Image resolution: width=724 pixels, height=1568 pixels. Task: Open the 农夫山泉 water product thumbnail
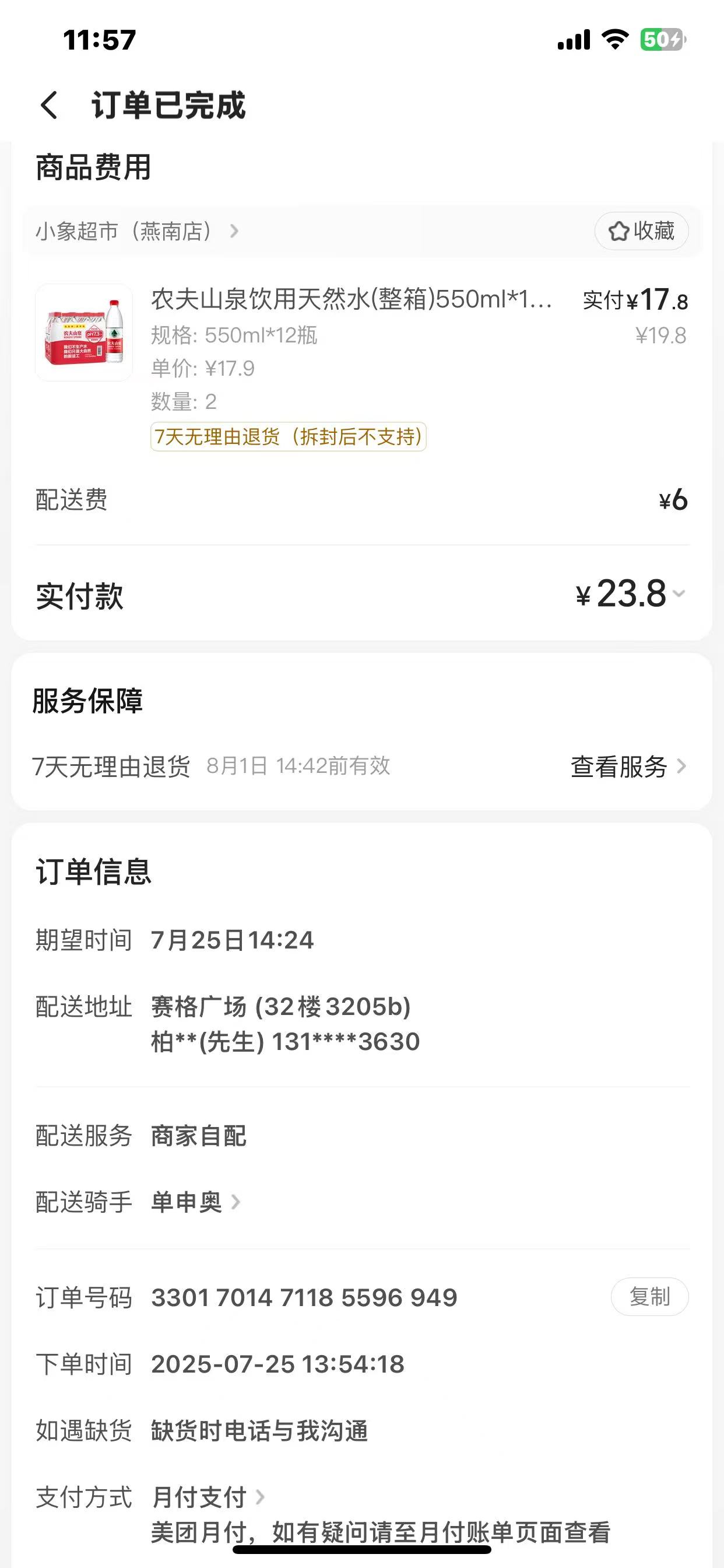pos(84,332)
